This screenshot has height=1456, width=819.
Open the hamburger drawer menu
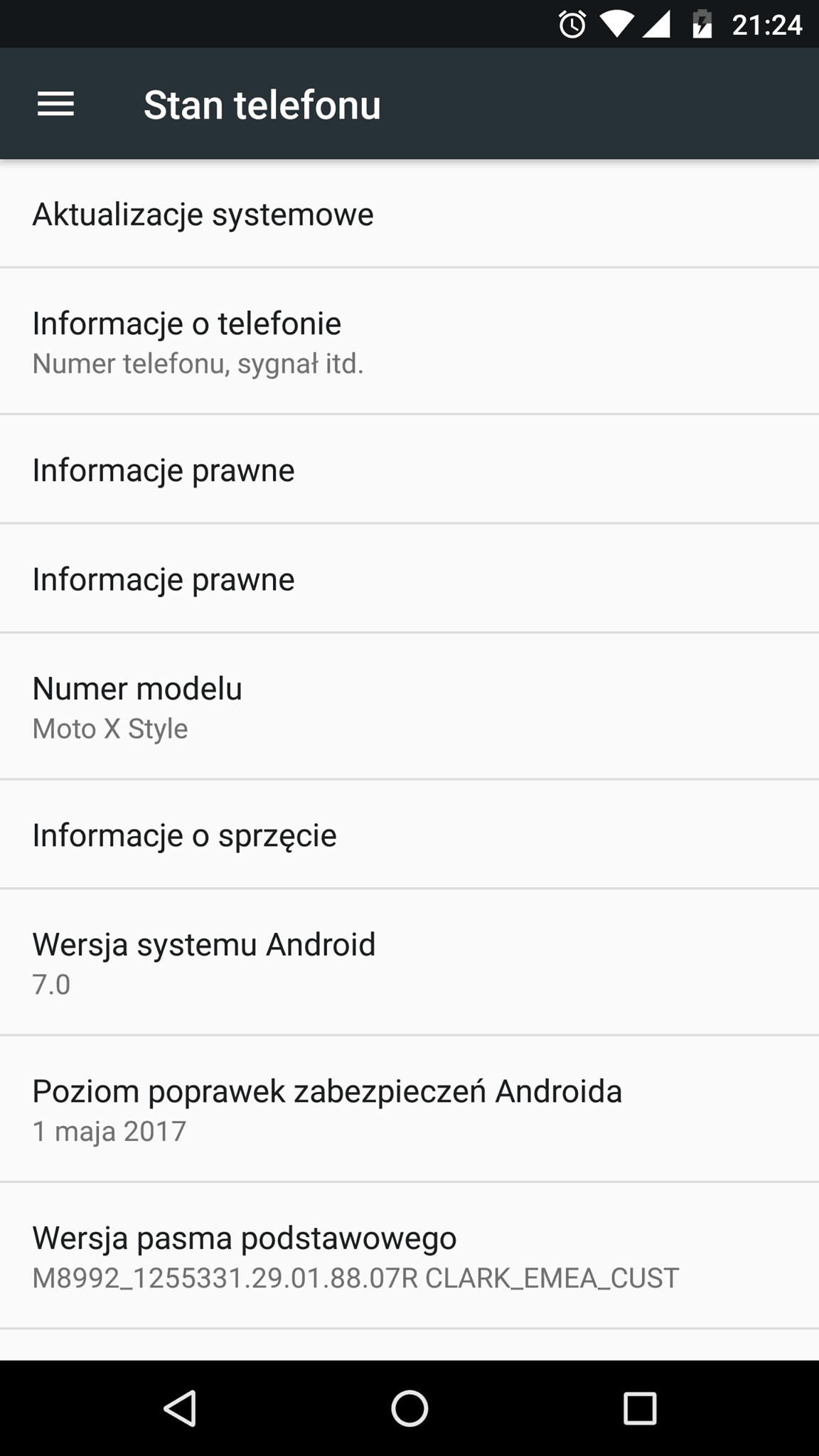[x=55, y=105]
